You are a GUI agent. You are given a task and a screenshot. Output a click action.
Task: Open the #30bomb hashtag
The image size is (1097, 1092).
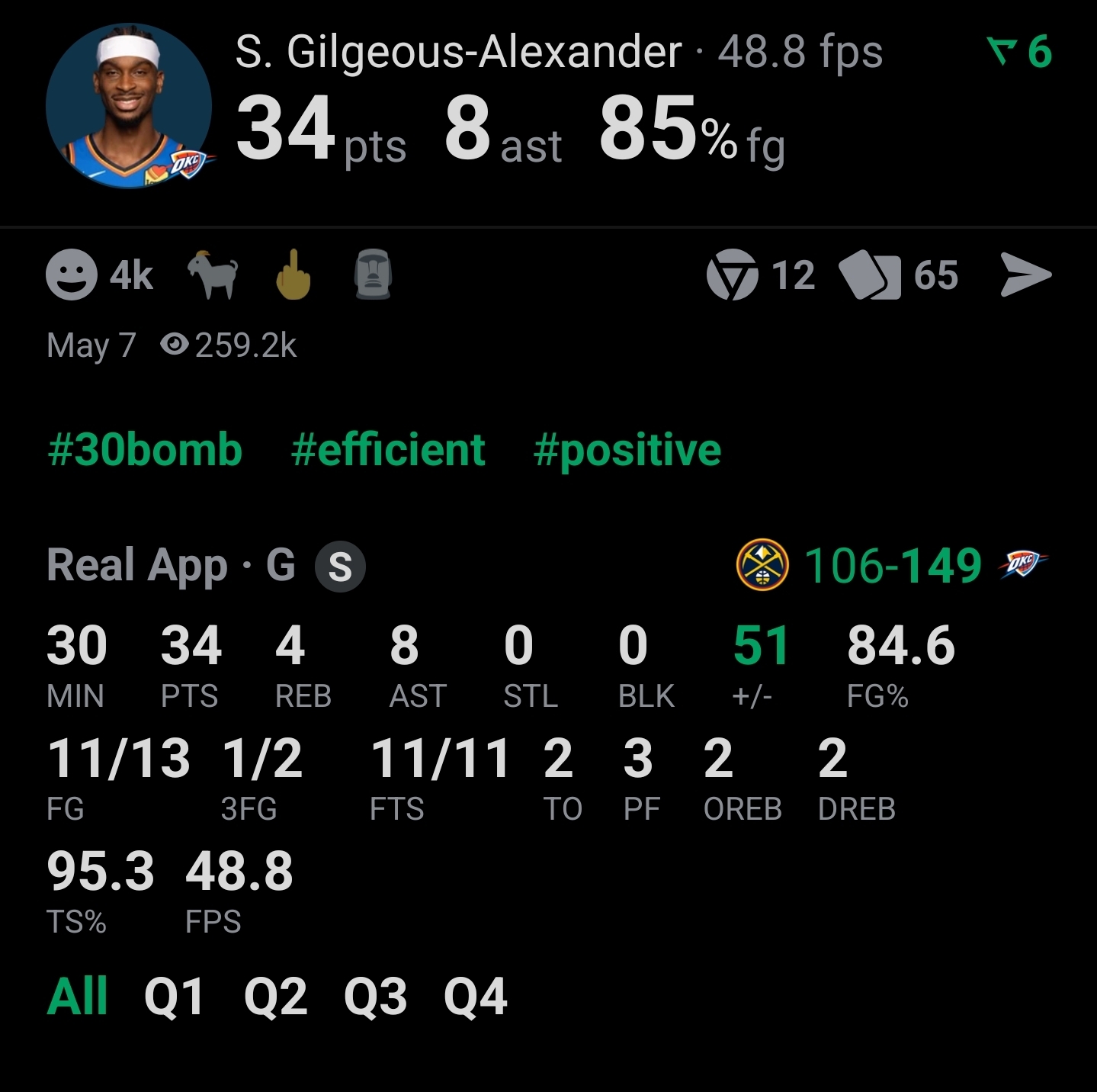[x=145, y=449]
